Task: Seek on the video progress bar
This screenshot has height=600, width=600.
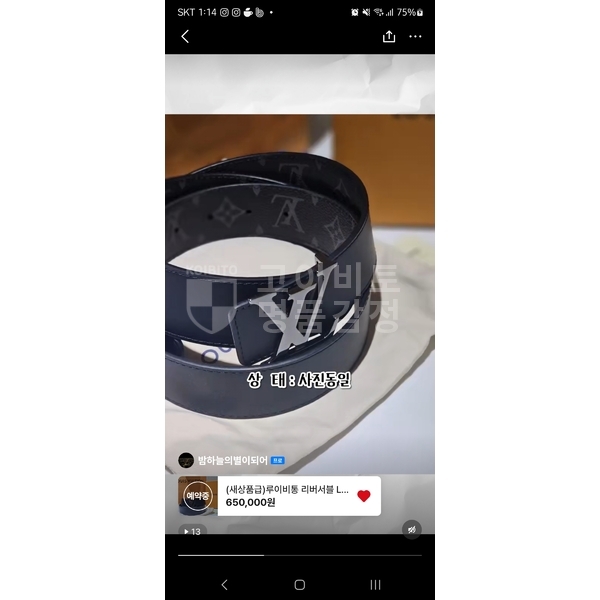Action: tap(299, 554)
